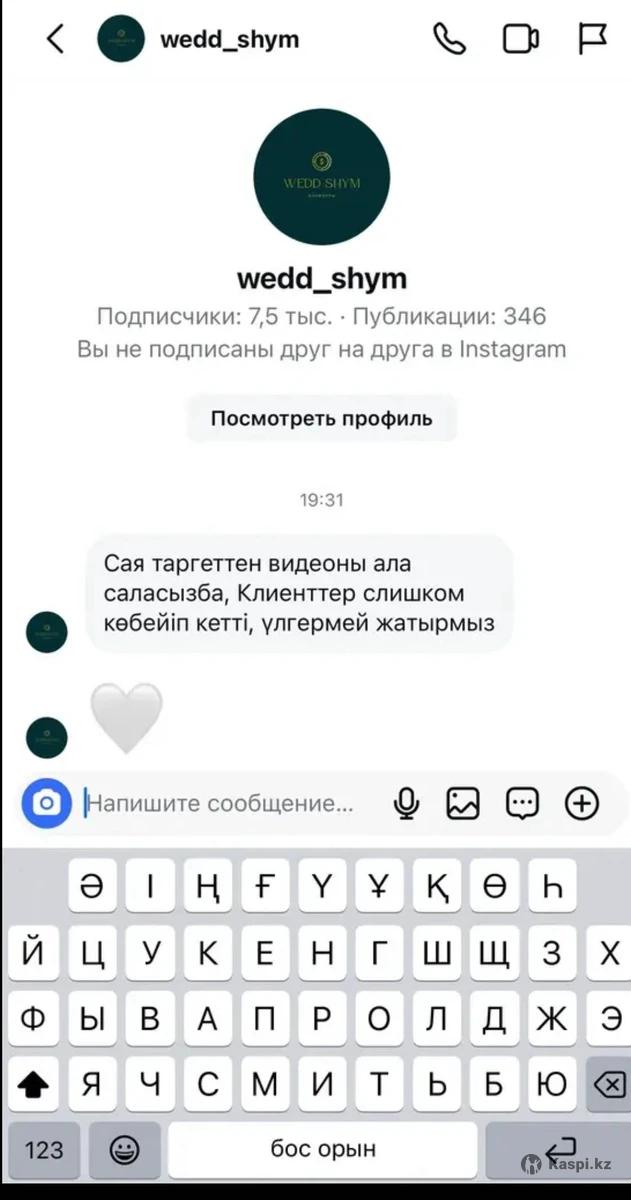
Task: Open the plus menu for more options
Action: click(x=582, y=803)
